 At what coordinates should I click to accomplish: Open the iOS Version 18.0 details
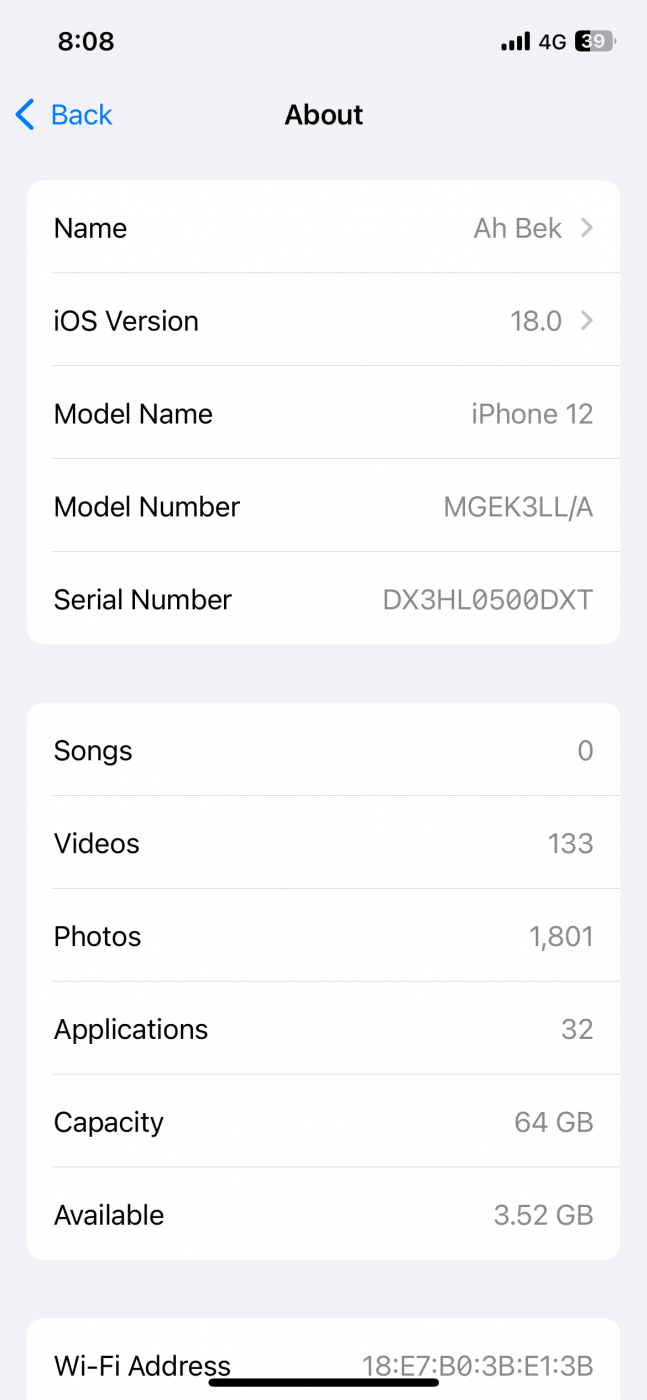click(323, 321)
